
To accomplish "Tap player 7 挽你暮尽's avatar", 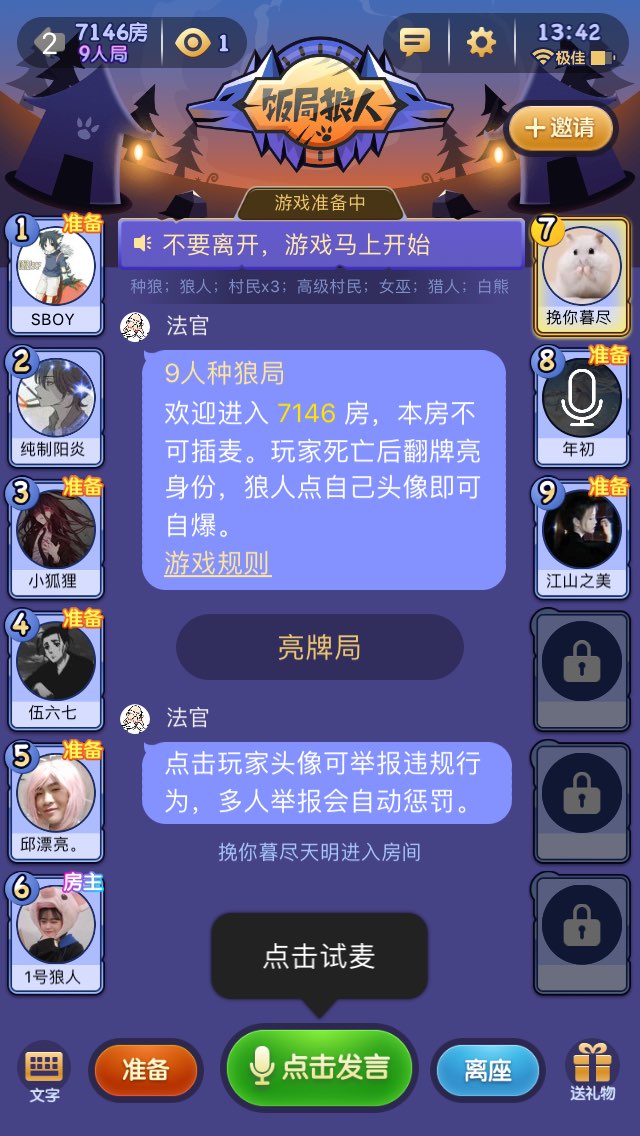I will coord(581,266).
